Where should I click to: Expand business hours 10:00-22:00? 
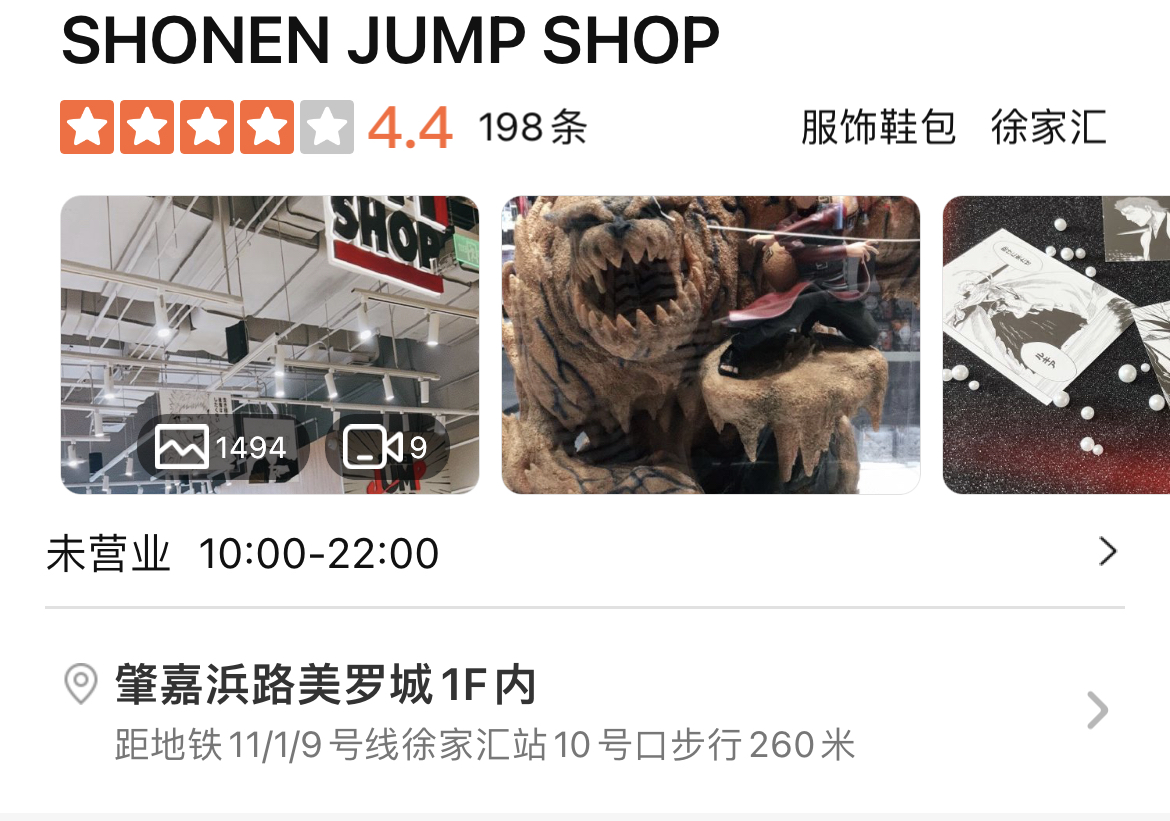(584, 553)
